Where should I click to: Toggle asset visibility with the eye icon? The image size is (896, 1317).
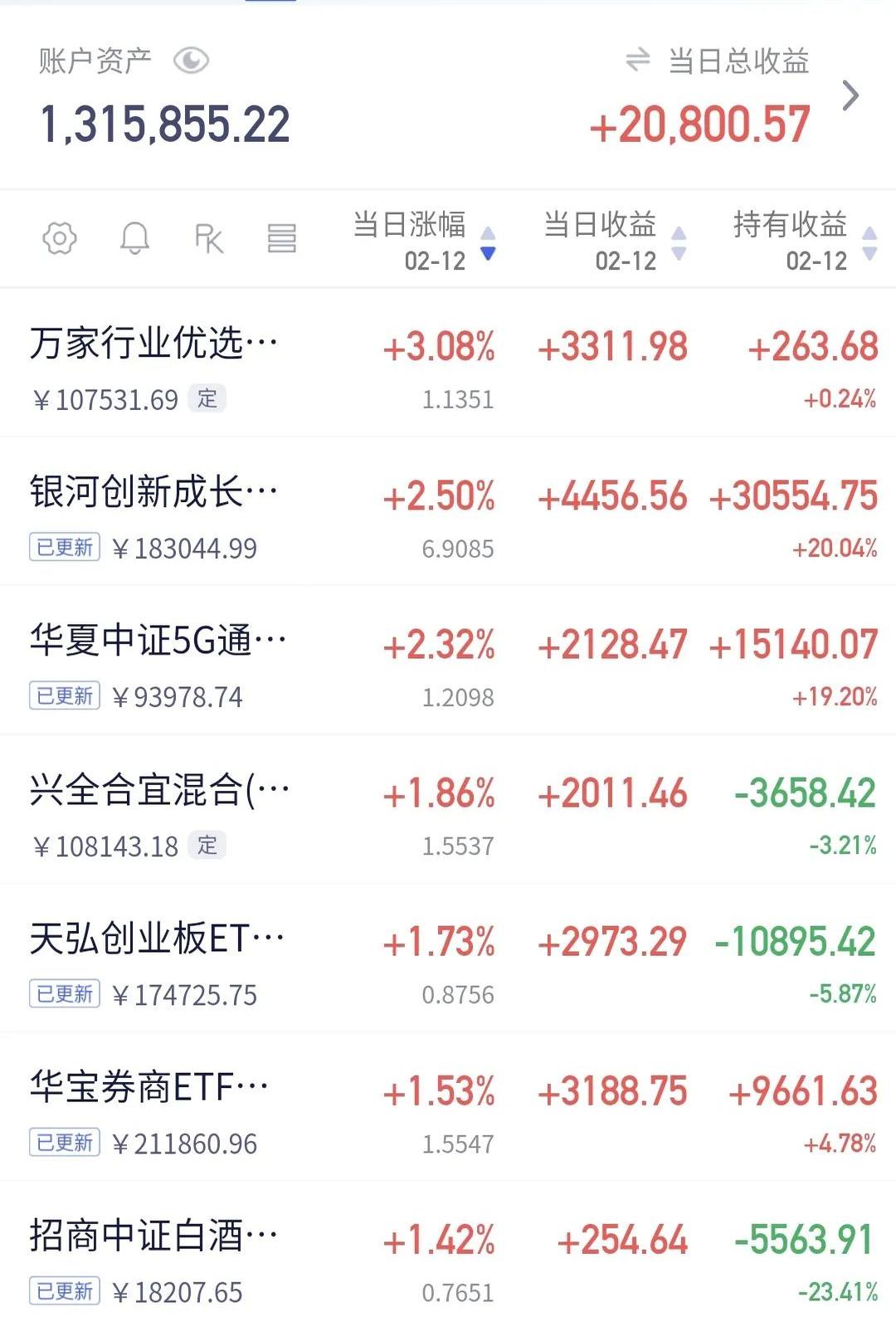(192, 60)
